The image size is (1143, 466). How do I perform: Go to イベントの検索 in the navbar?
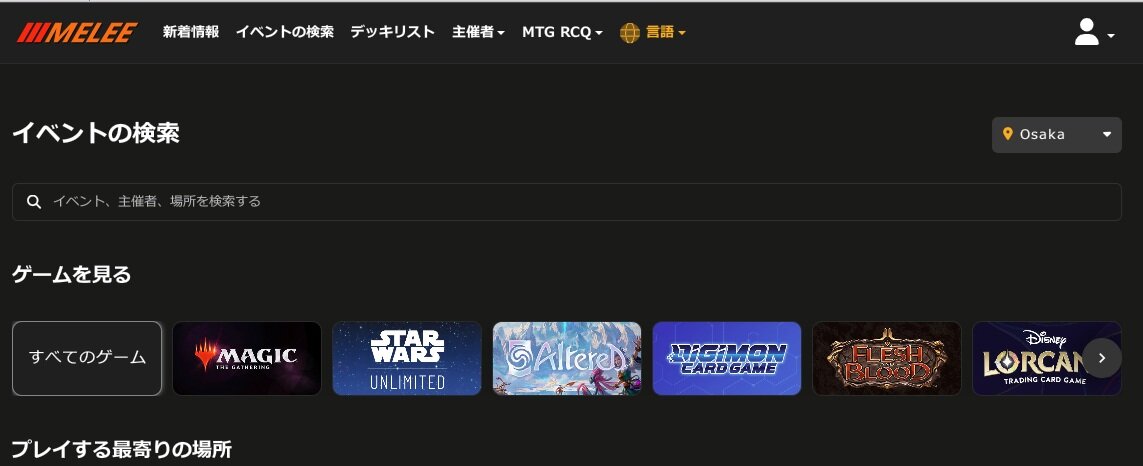(x=284, y=32)
